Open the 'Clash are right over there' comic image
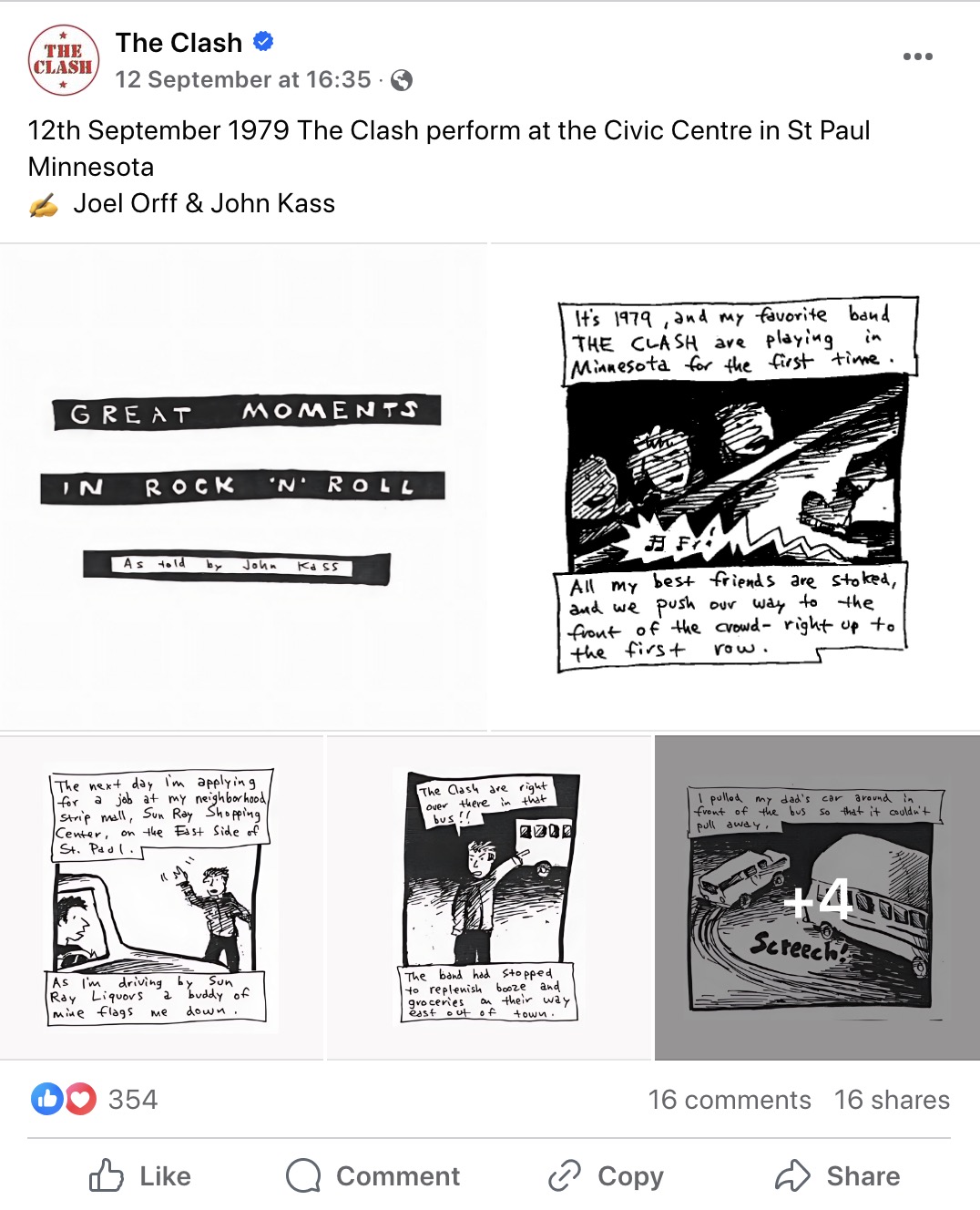This screenshot has width=980, height=1210. 490,897
